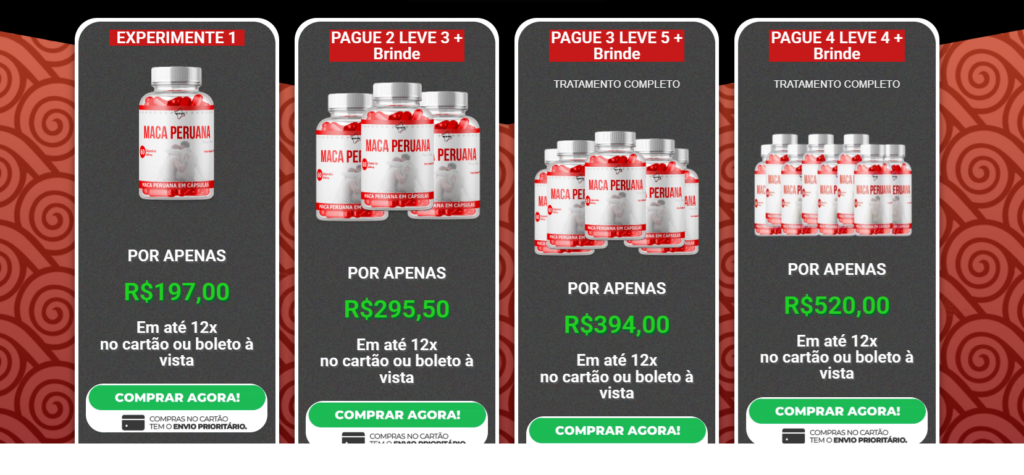Screen dimensions: 1024x475
Task: Select Comprar Agora under R$394,00
Action: tap(617, 430)
